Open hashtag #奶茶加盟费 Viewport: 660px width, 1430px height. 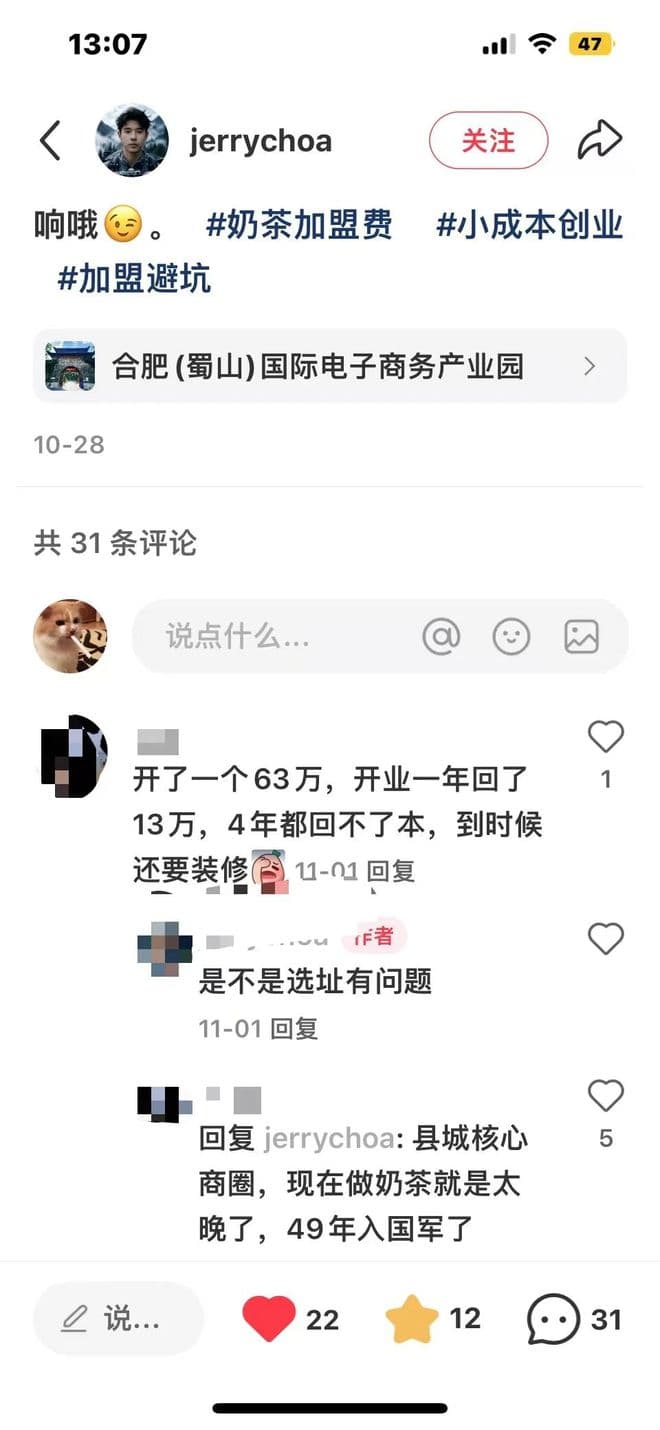point(299,225)
